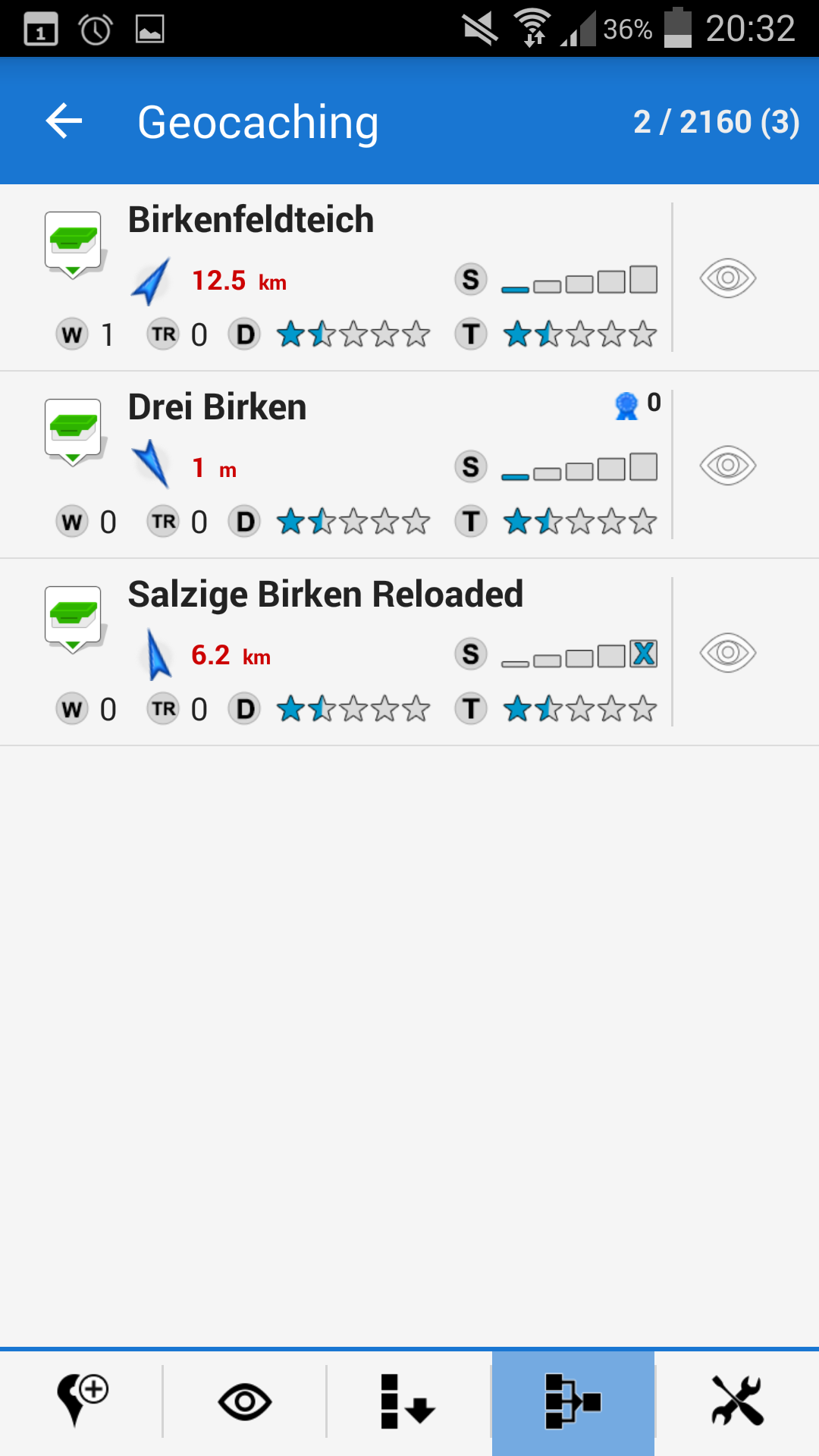Go back from the Geocaching list
Screen dimensions: 819x1456
click(x=64, y=121)
